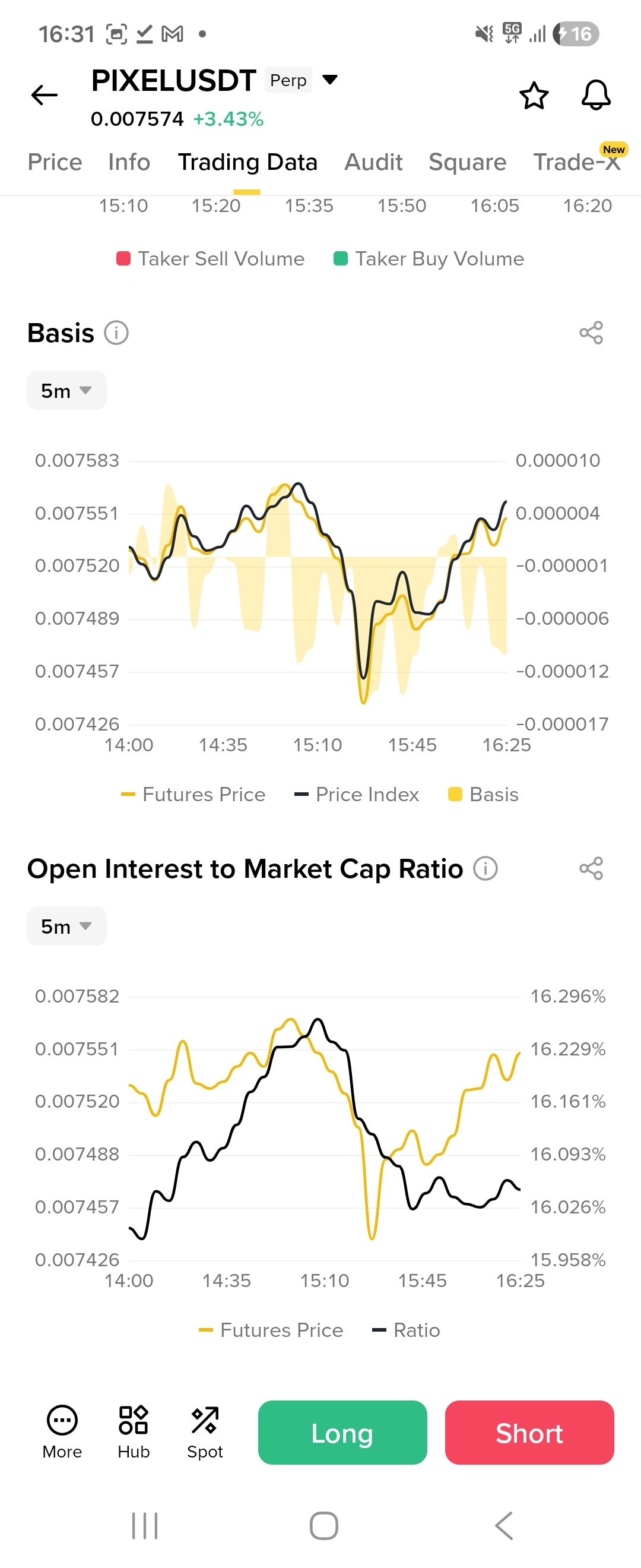Switch to the Info tab

(x=129, y=163)
